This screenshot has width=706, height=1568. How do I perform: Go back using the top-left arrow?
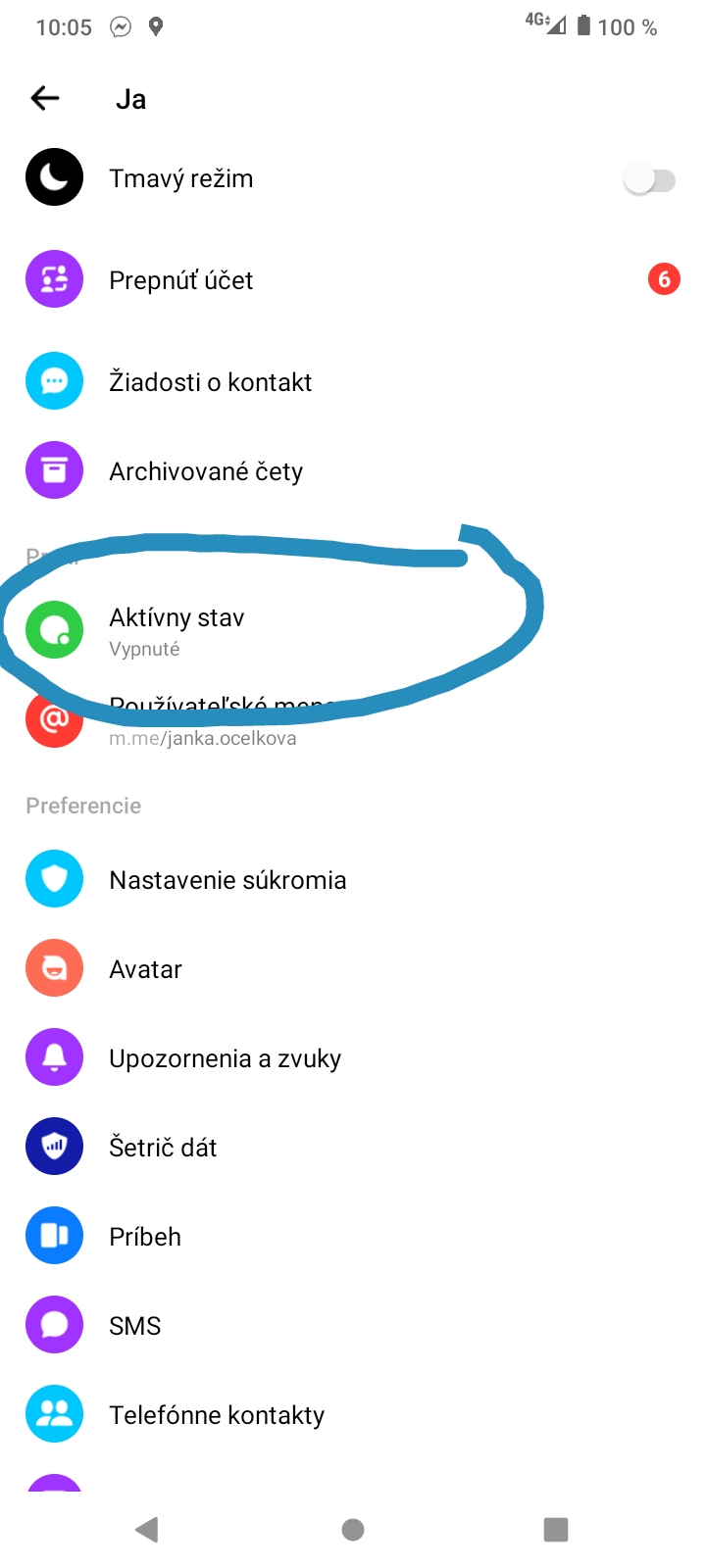click(x=45, y=98)
